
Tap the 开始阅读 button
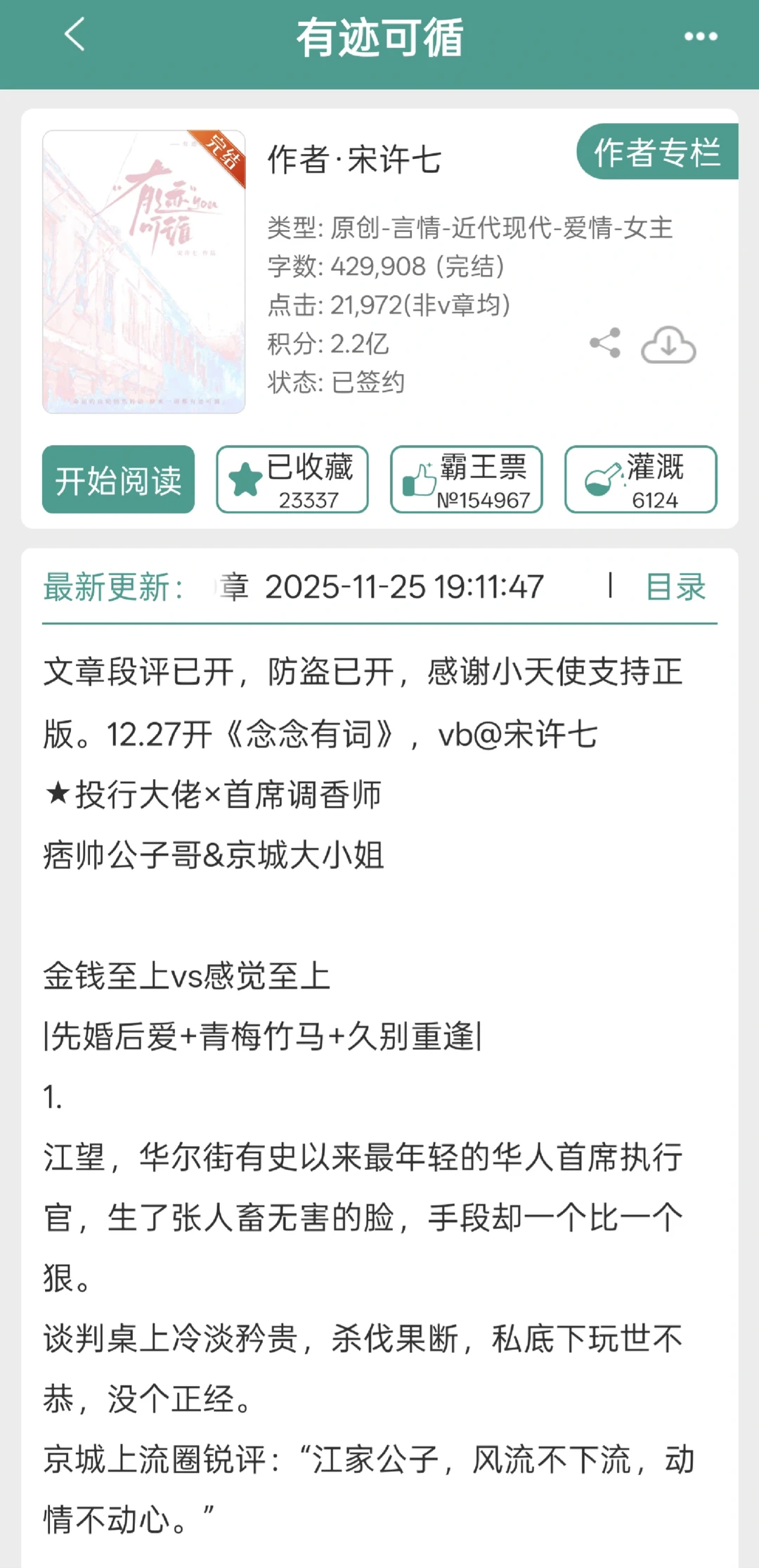point(117,480)
